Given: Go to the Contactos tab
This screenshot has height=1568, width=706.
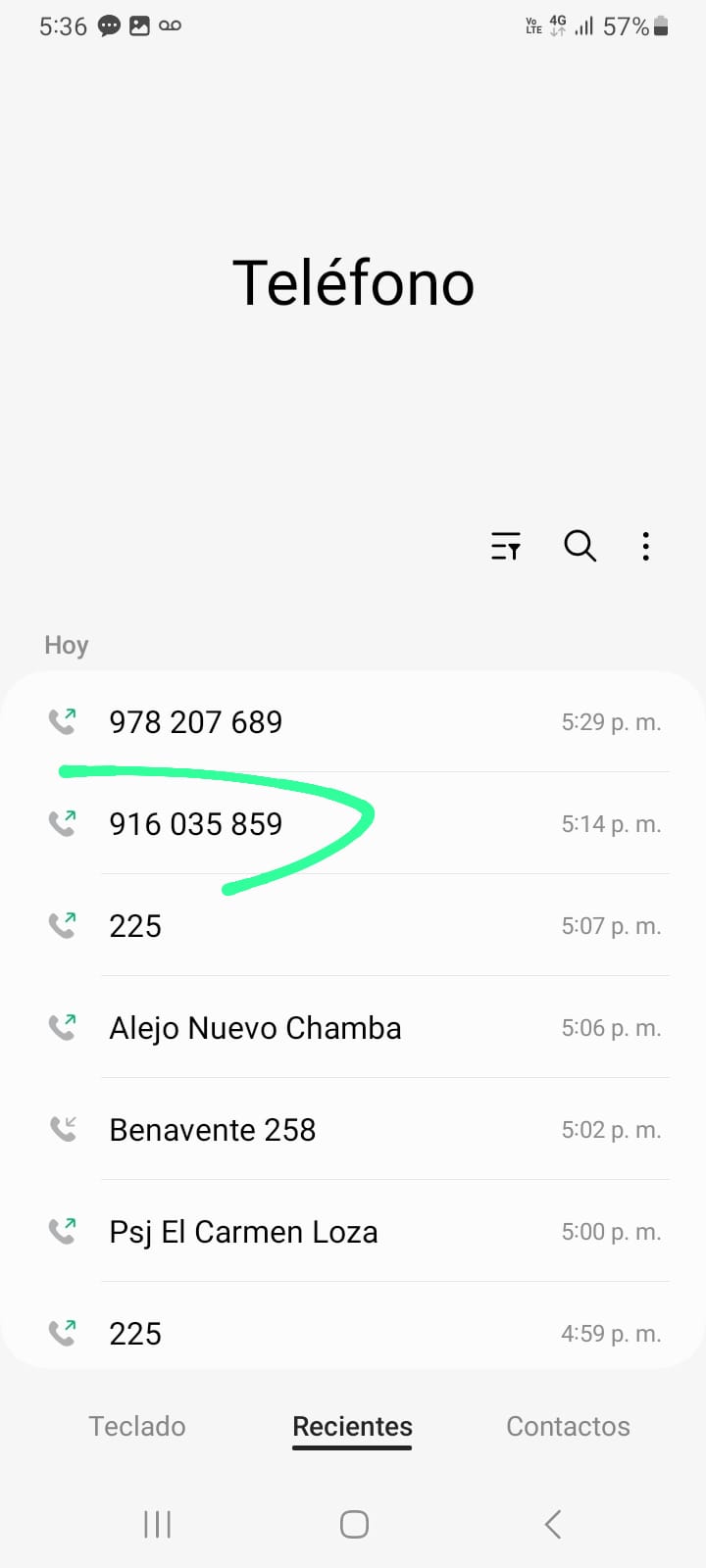Looking at the screenshot, I should click(x=568, y=1426).
